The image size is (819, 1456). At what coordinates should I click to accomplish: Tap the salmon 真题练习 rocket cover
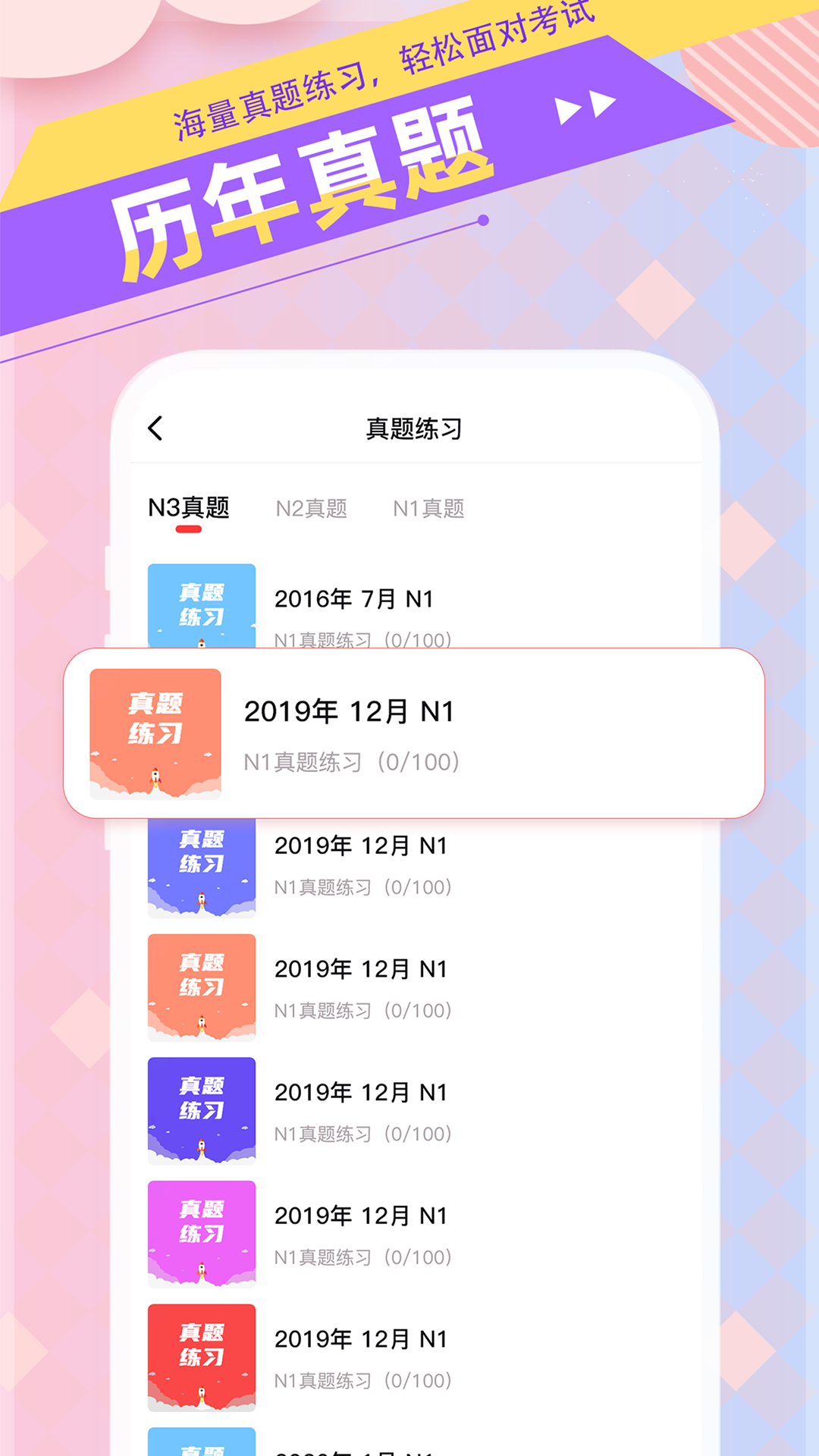click(202, 987)
